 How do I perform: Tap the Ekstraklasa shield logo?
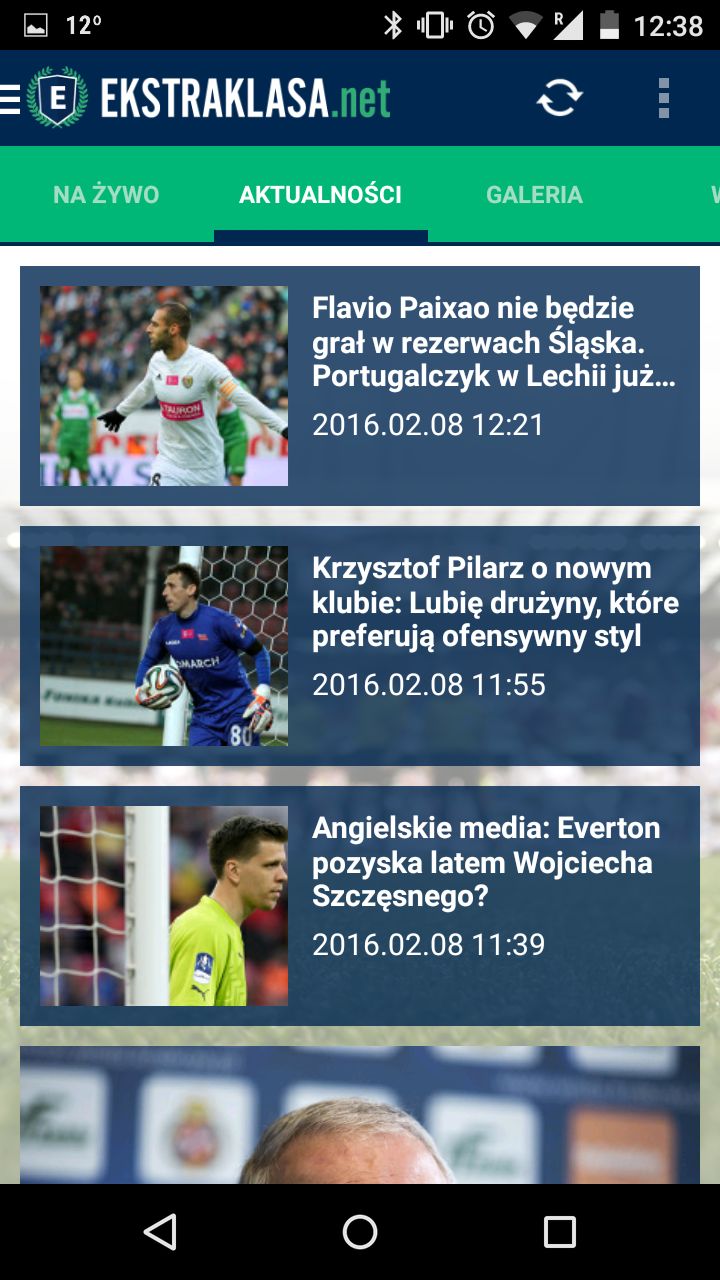pyautogui.click(x=57, y=97)
